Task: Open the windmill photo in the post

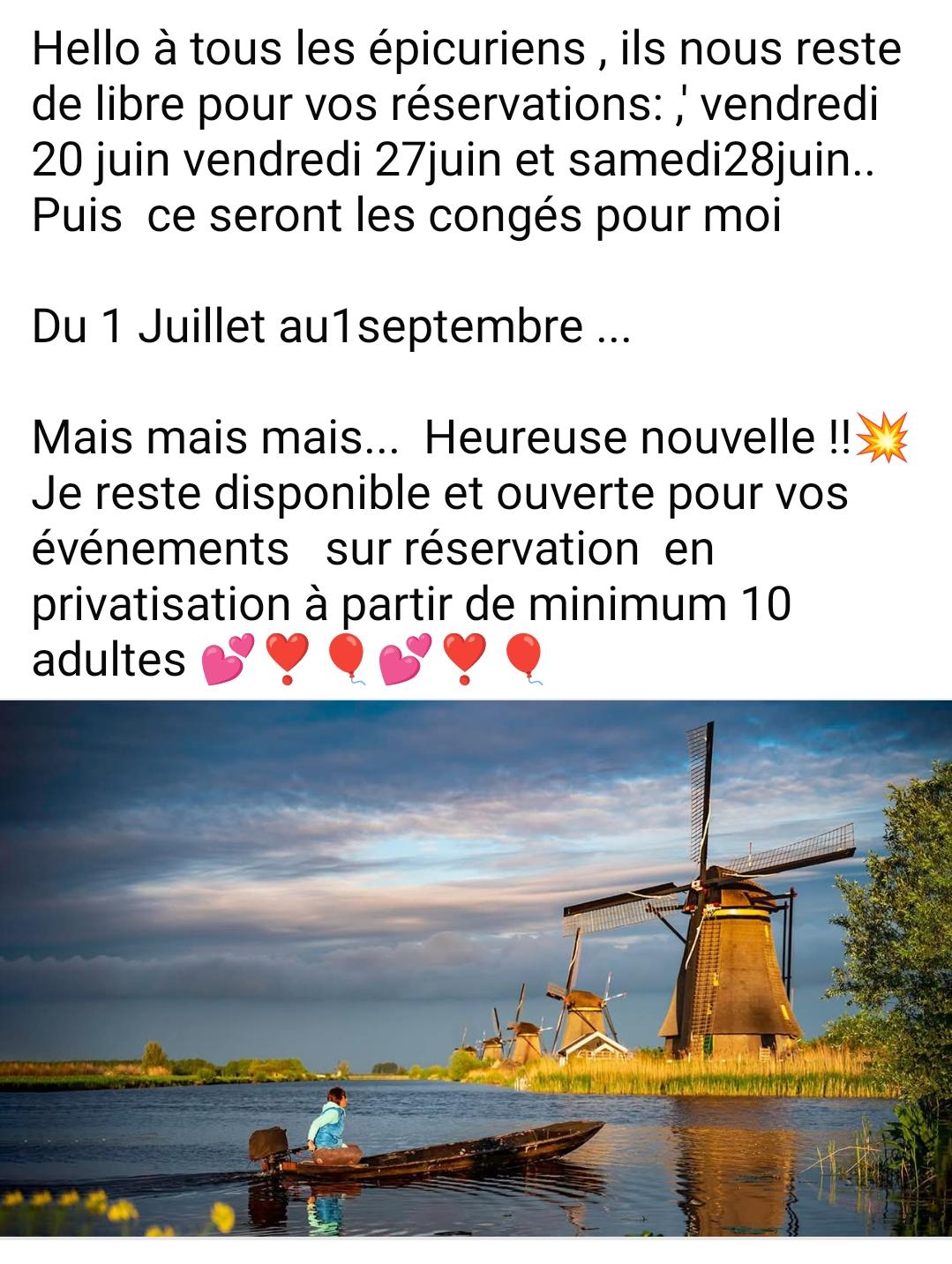Action: click(476, 968)
